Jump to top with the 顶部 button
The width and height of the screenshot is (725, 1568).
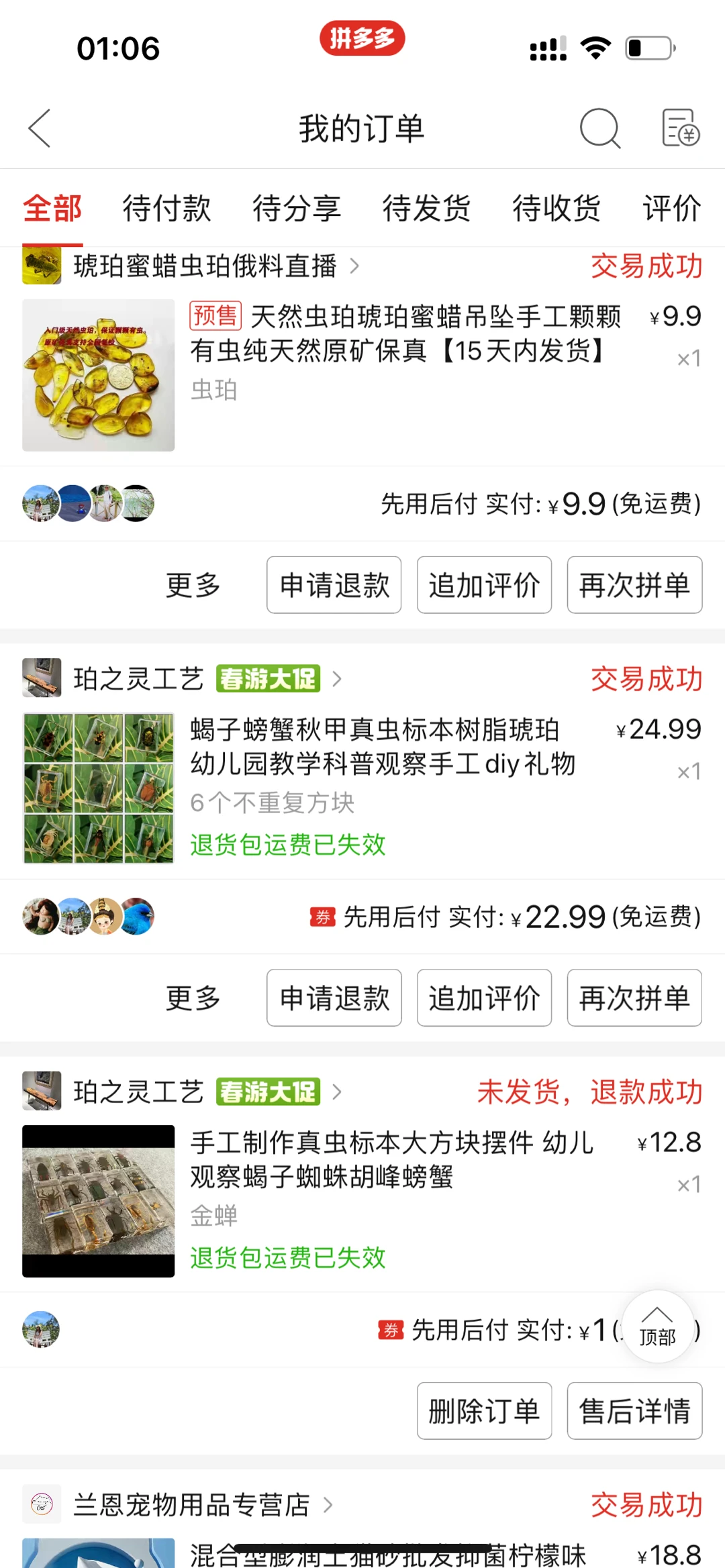click(657, 1326)
